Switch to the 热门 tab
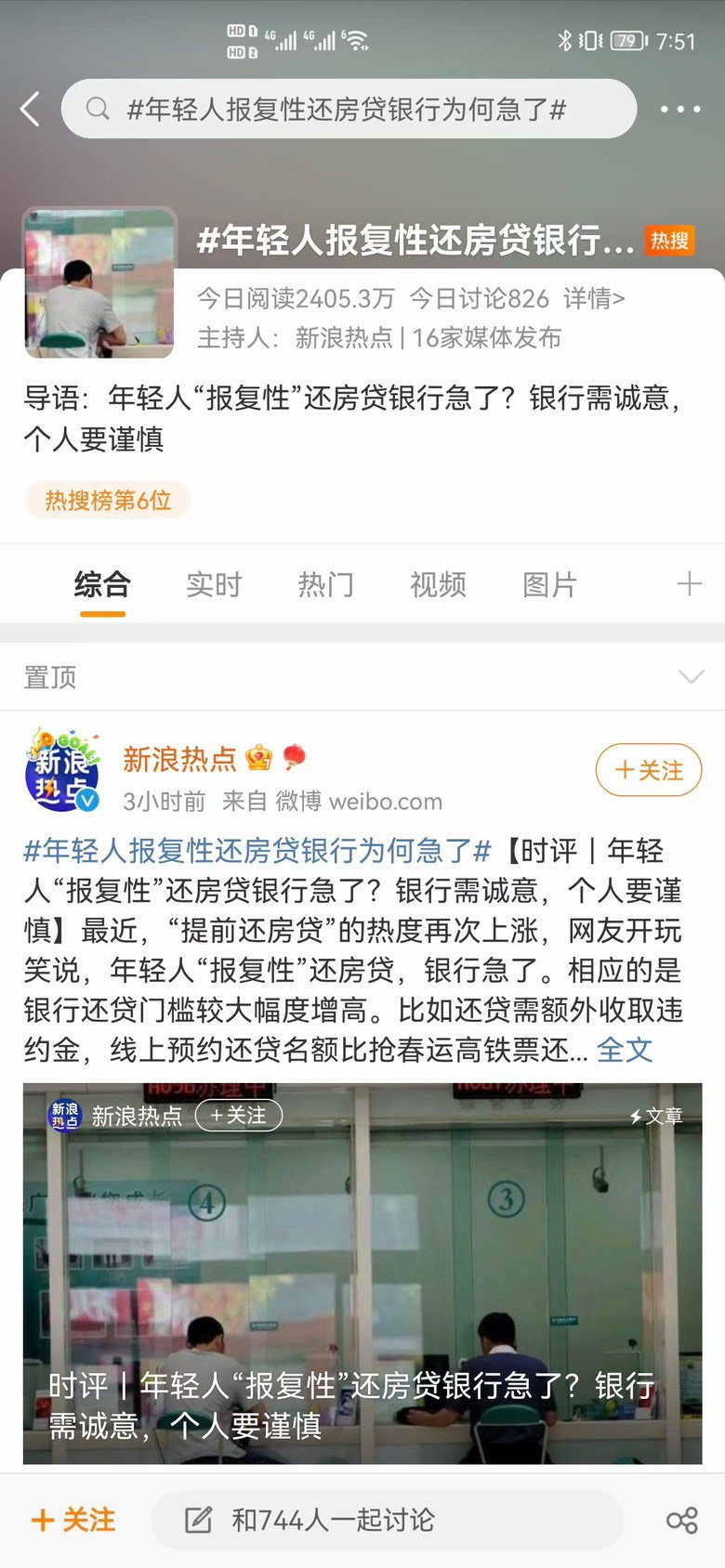The width and height of the screenshot is (725, 1568). [x=325, y=584]
